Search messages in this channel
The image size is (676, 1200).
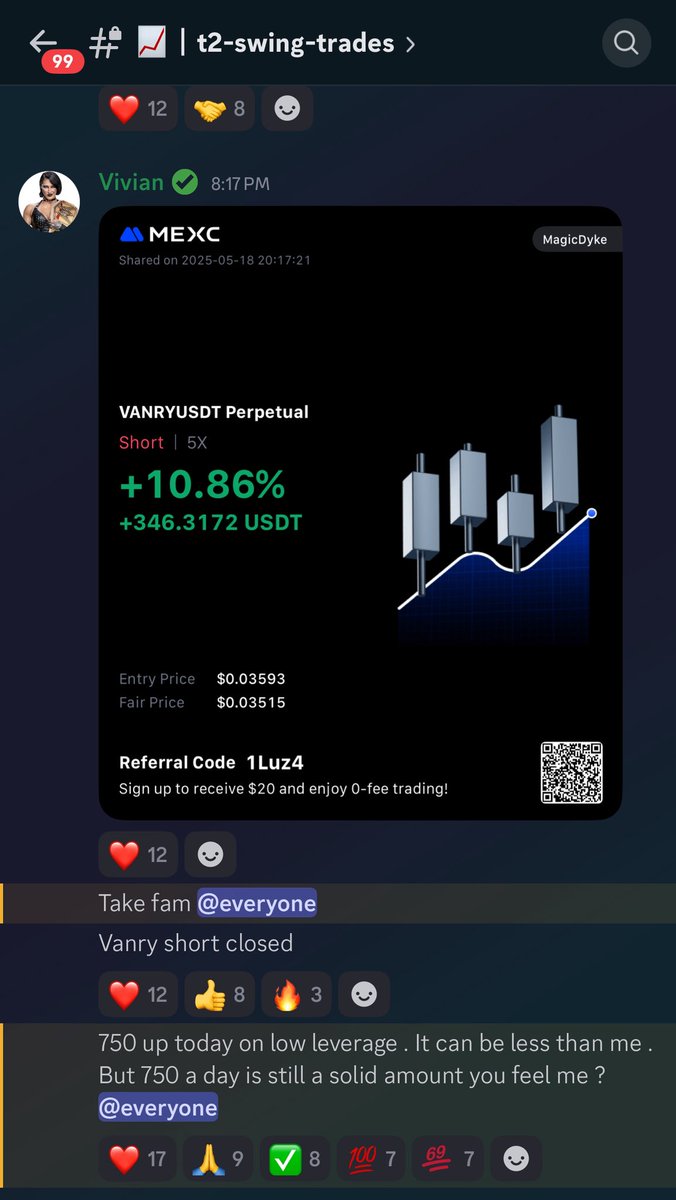point(626,43)
